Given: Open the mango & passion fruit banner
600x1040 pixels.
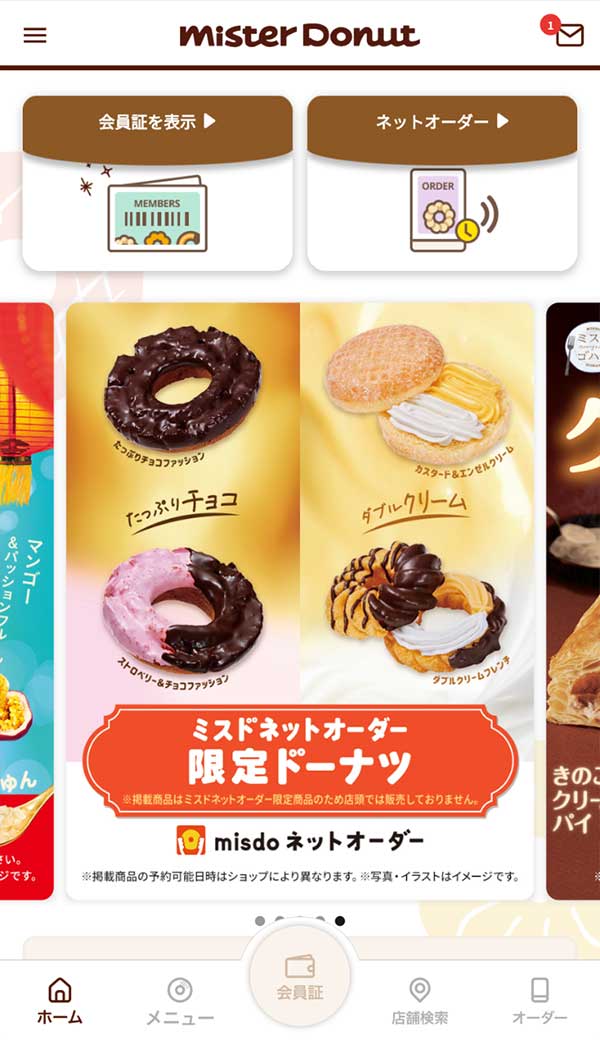Looking at the screenshot, I should (x=26, y=600).
